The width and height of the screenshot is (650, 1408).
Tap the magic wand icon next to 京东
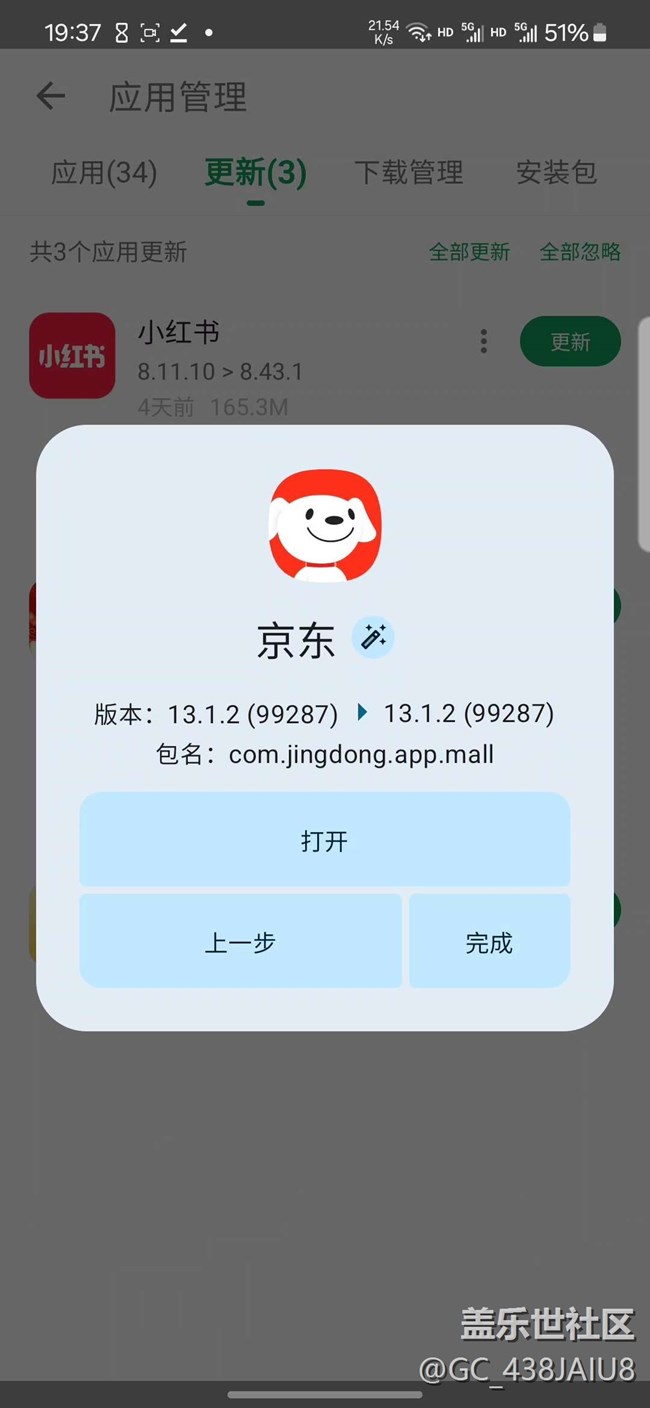coord(373,637)
